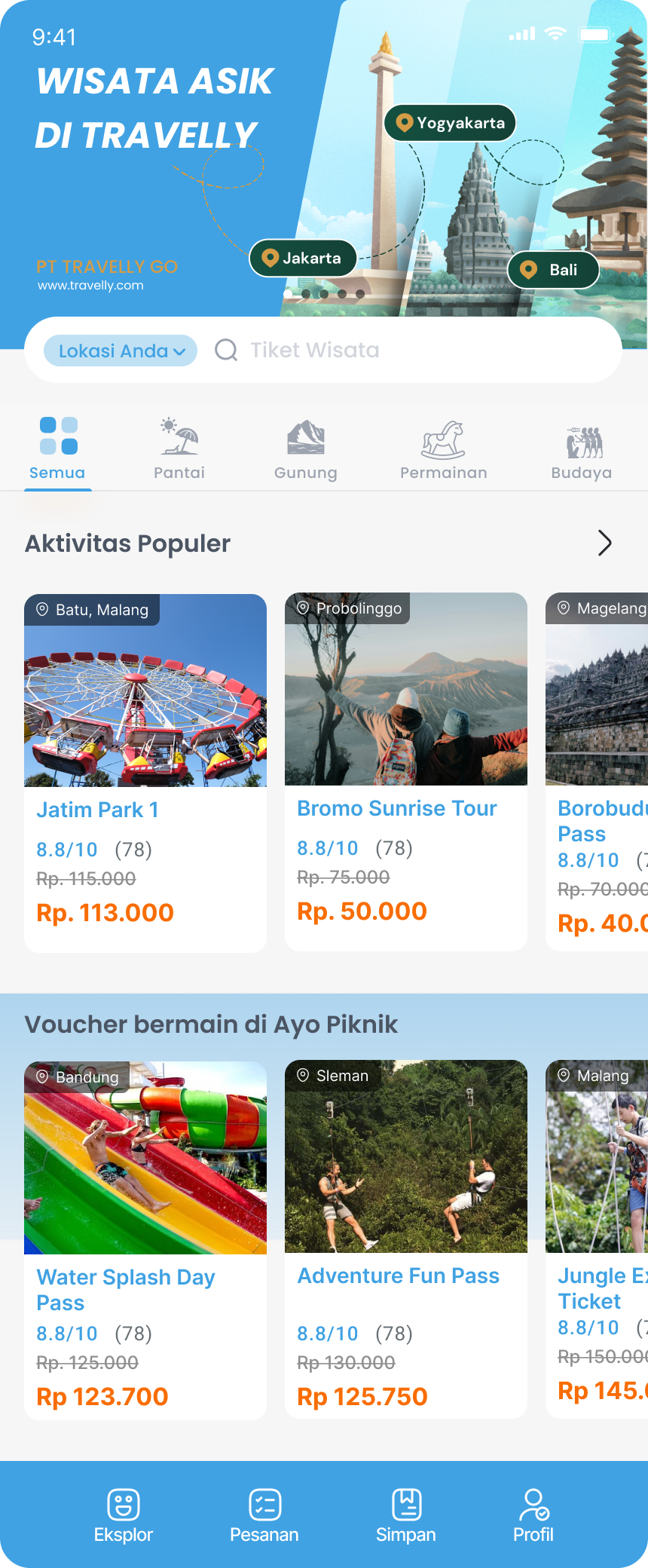Open Pesanan via the checklist icon

[x=264, y=1508]
